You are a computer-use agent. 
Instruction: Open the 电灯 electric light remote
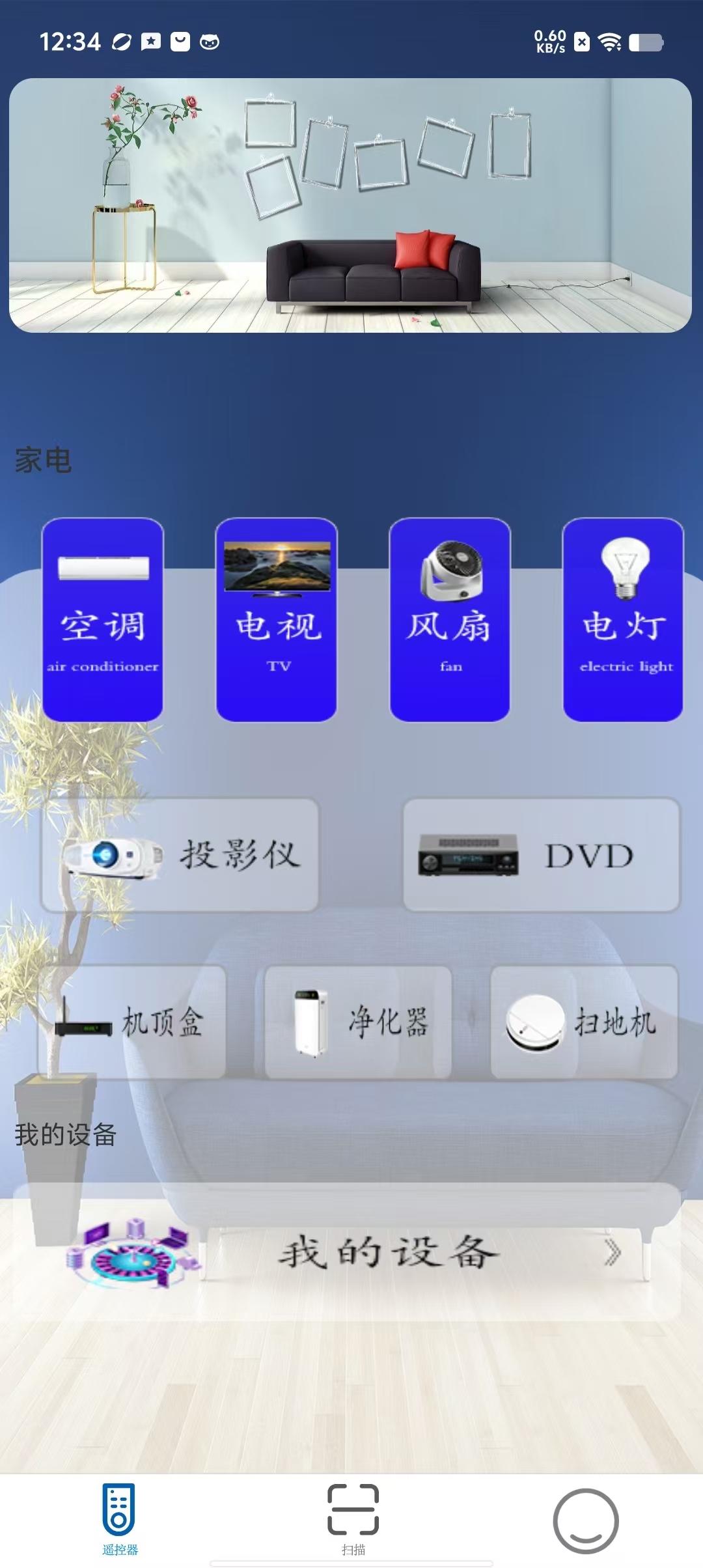(x=623, y=619)
